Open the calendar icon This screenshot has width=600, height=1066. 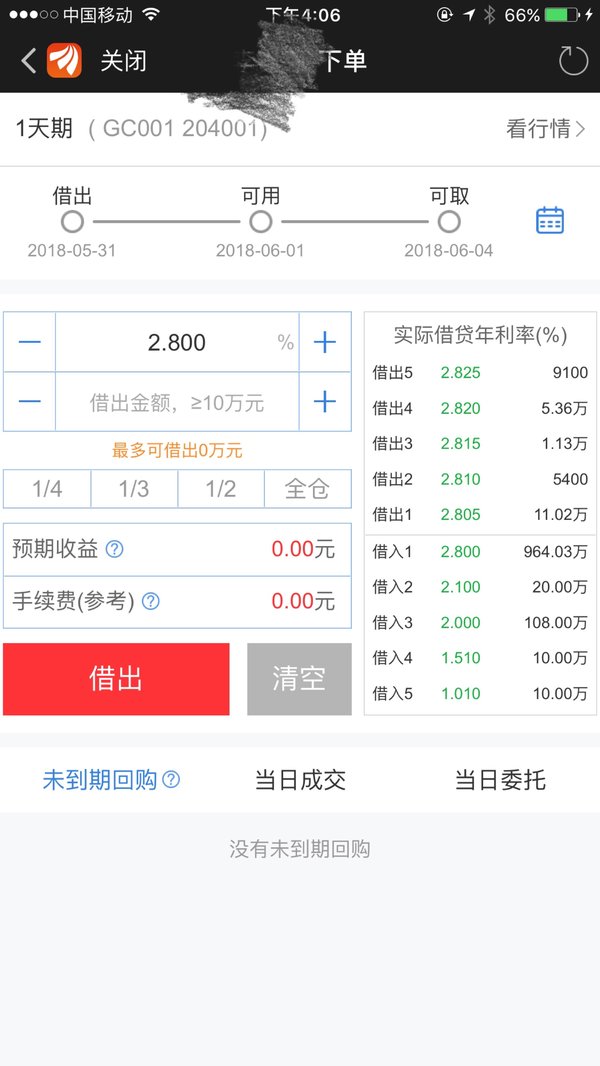click(x=550, y=220)
